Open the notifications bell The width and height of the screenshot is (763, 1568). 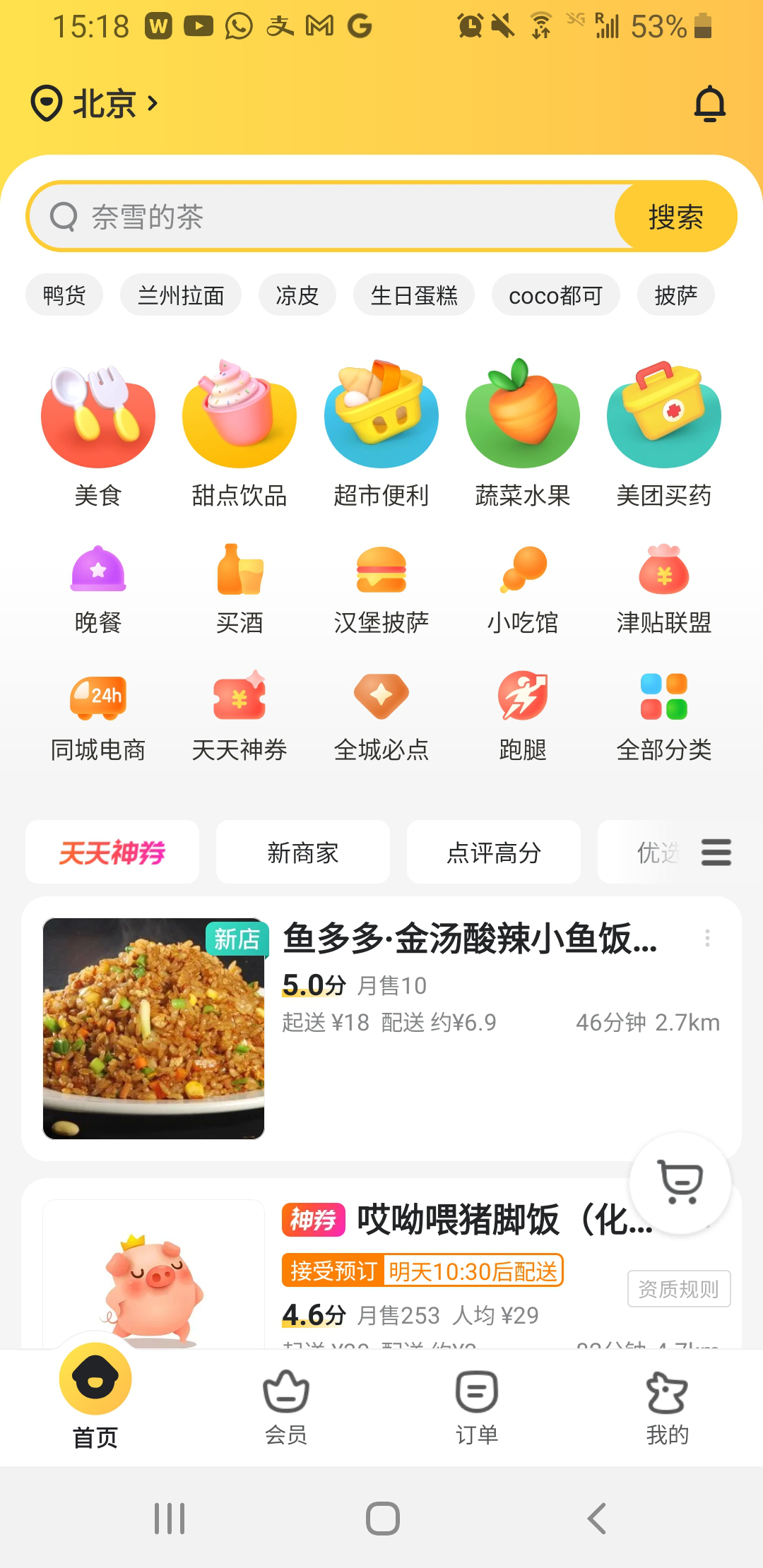709,105
